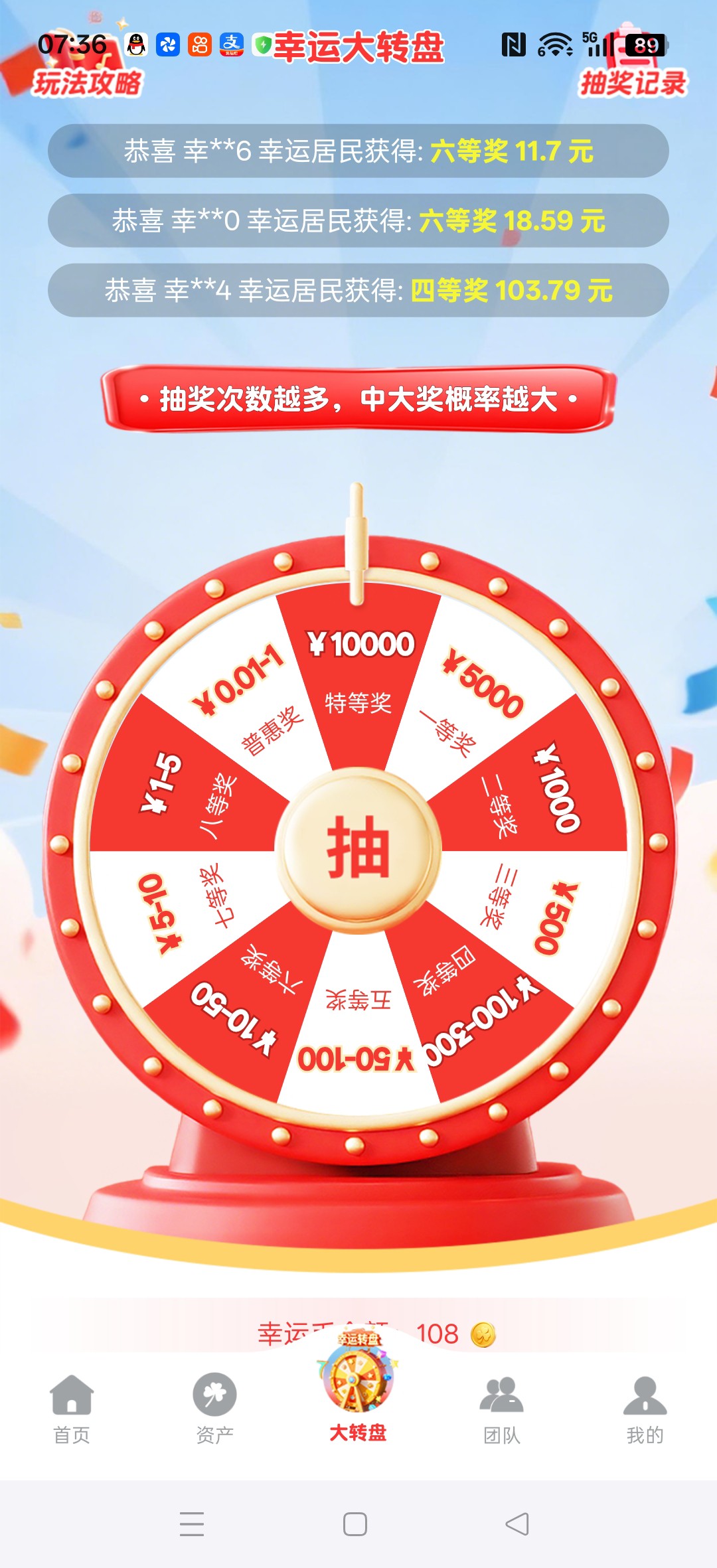Tap the green lucky wheel app icon

(264, 44)
